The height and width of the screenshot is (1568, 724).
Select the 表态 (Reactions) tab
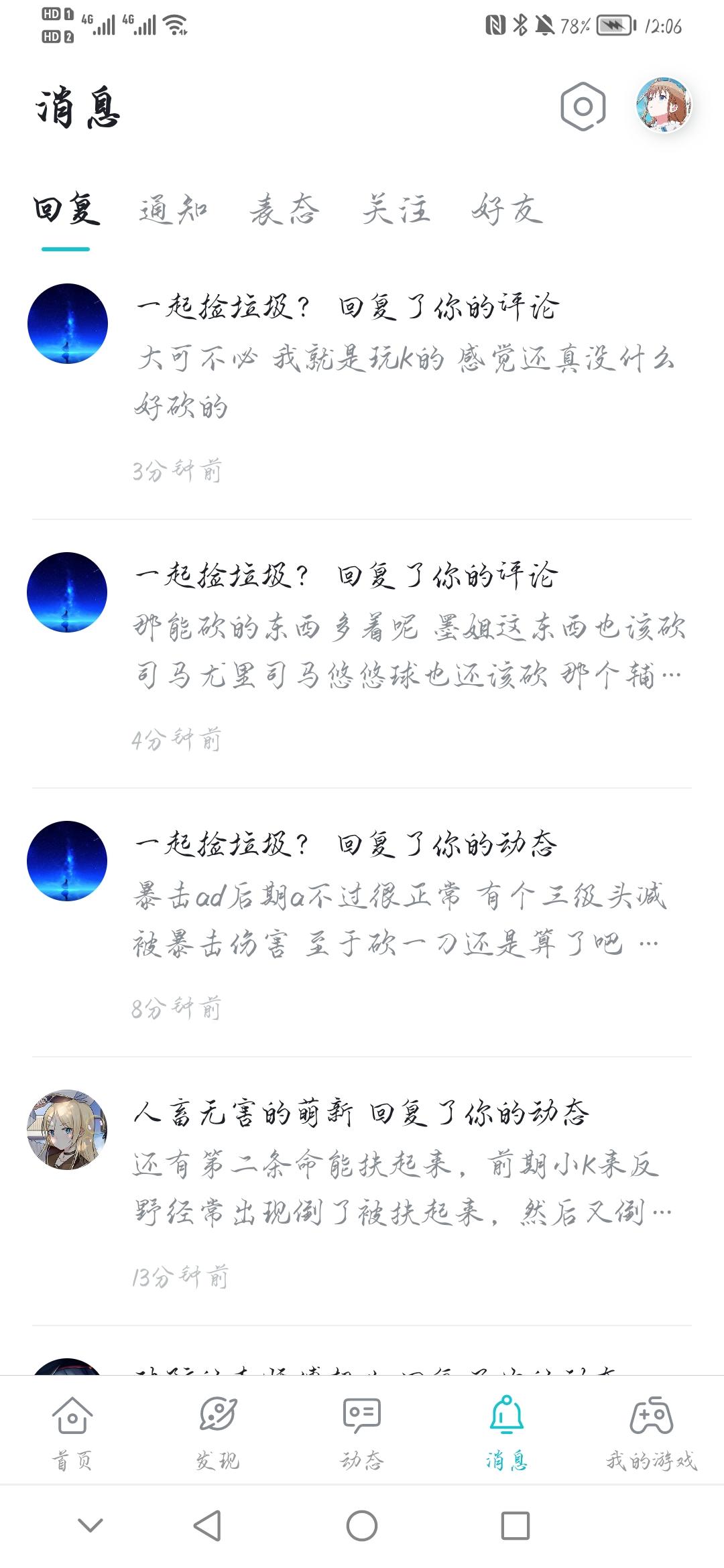click(x=285, y=211)
